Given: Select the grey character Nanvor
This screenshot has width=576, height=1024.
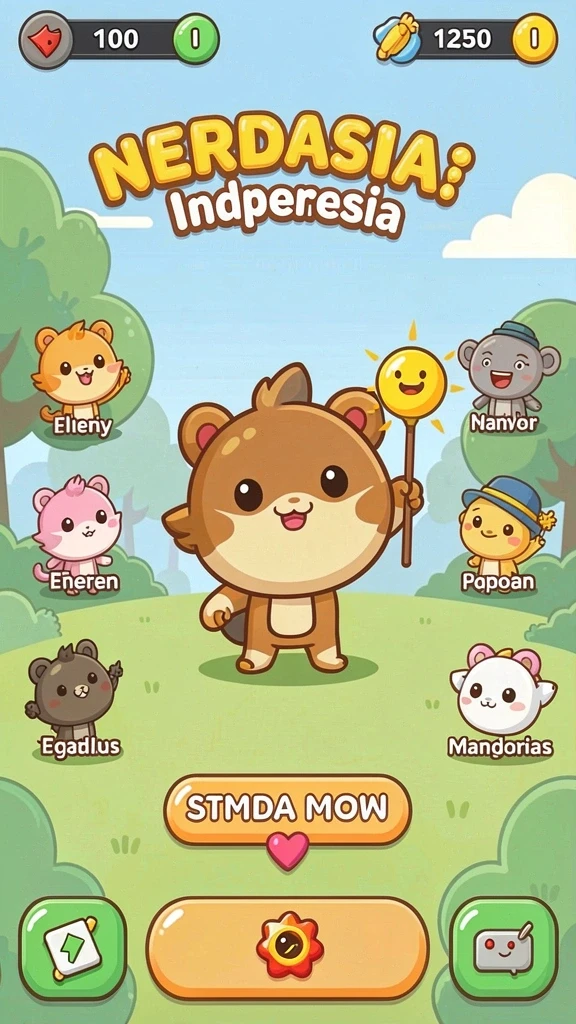Looking at the screenshot, I should click(507, 377).
